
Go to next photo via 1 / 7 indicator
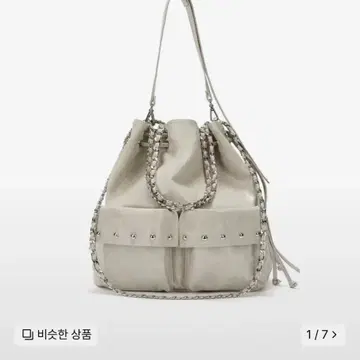[x=322, y=334]
